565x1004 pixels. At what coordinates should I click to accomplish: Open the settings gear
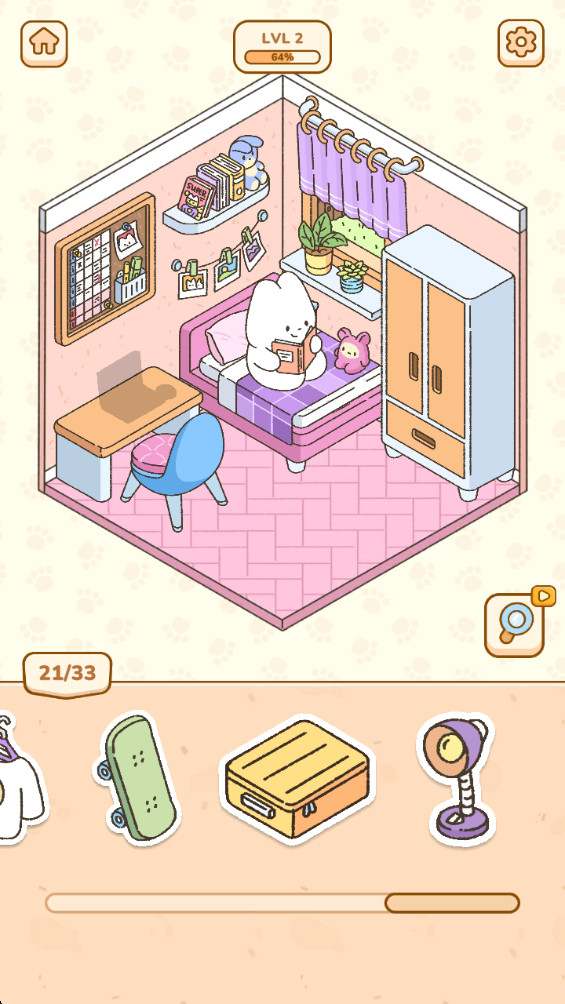pos(521,44)
